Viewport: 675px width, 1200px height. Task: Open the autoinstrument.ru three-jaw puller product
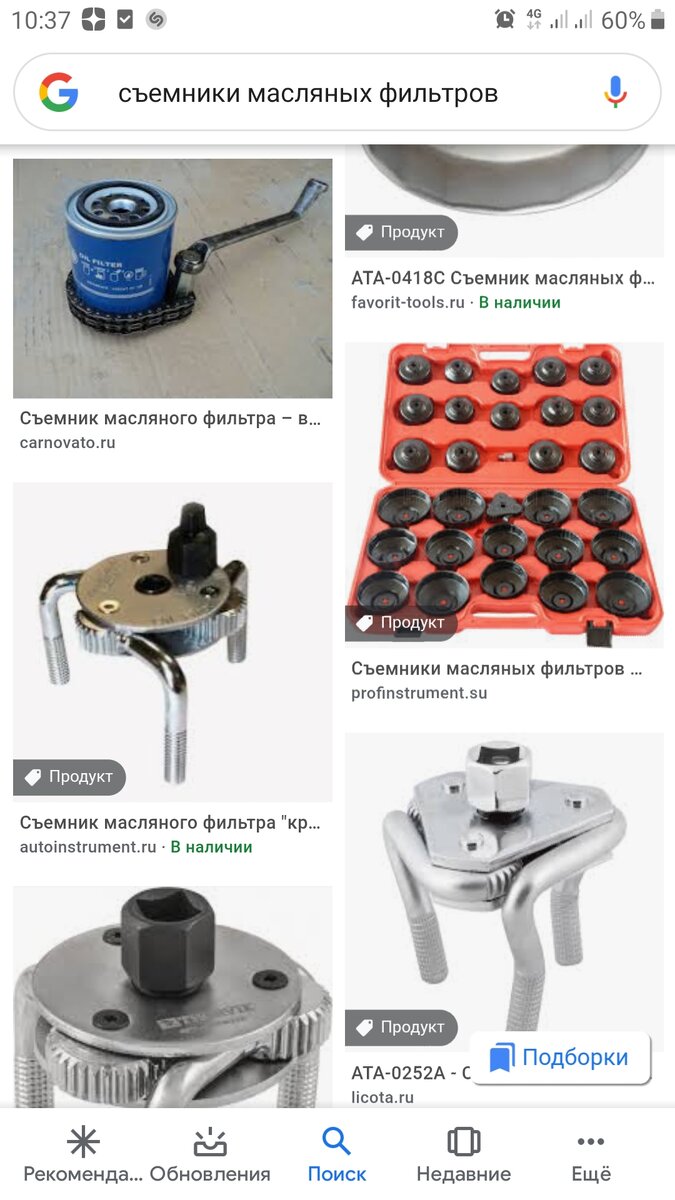172,642
